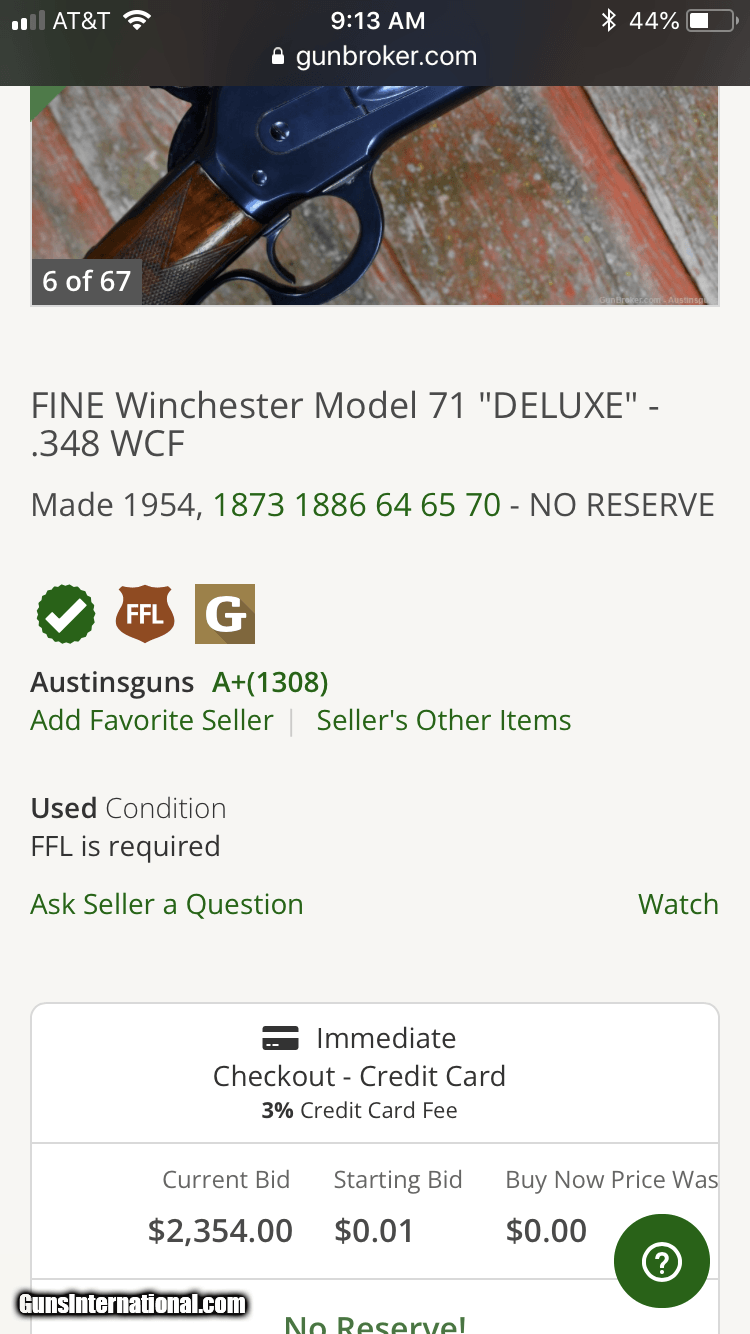The width and height of the screenshot is (750, 1334).
Task: Tap the gunbroker.com address bar
Action: click(x=375, y=57)
